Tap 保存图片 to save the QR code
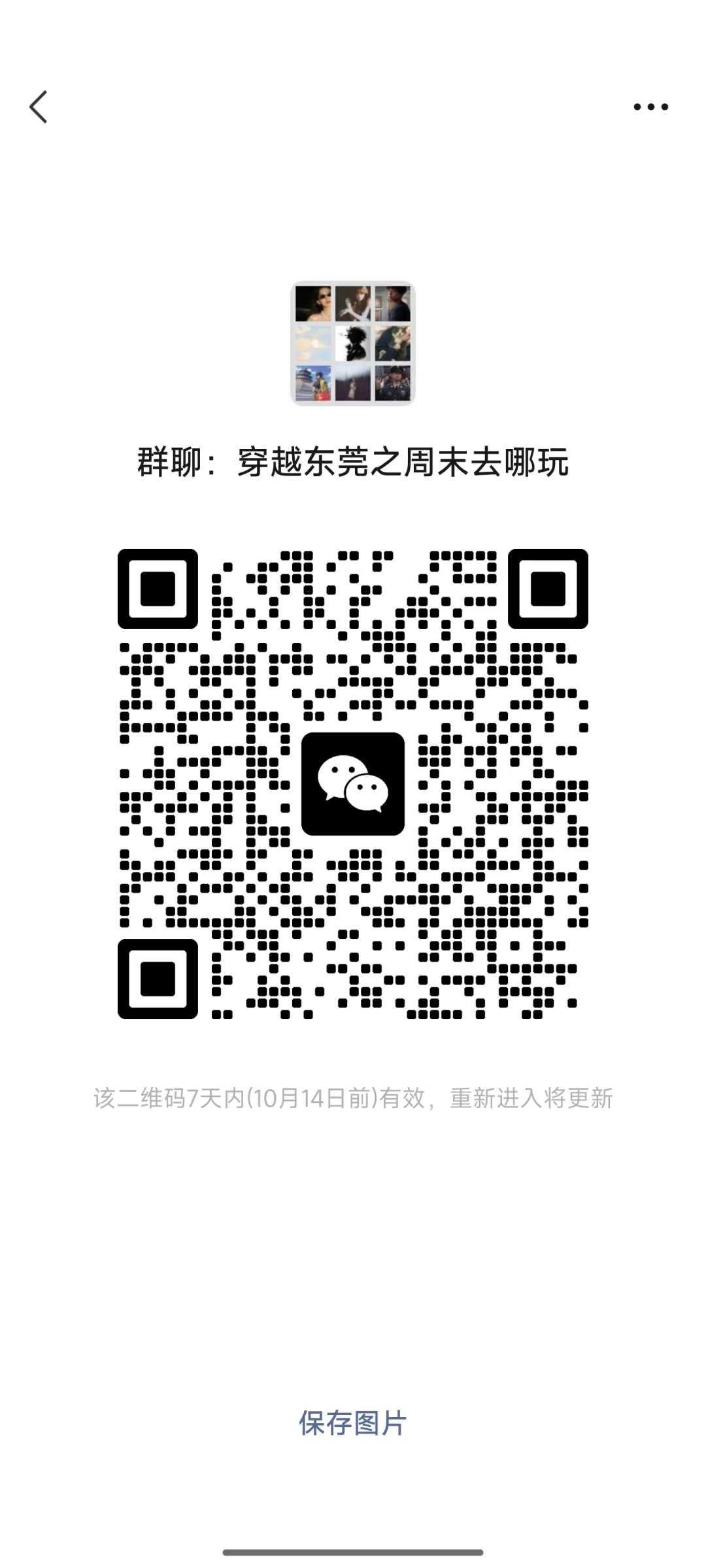Image resolution: width=706 pixels, height=1568 pixels. coord(353,1424)
